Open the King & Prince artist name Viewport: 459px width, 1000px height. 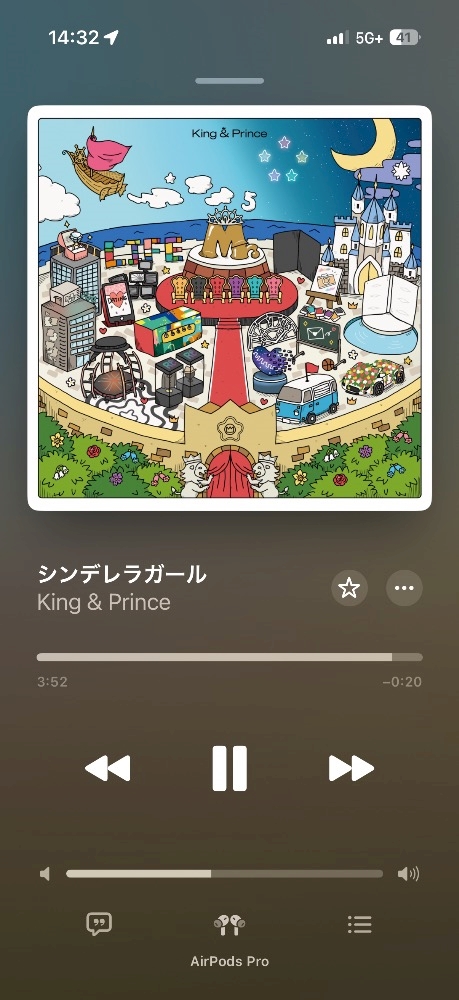pyautogui.click(x=104, y=602)
